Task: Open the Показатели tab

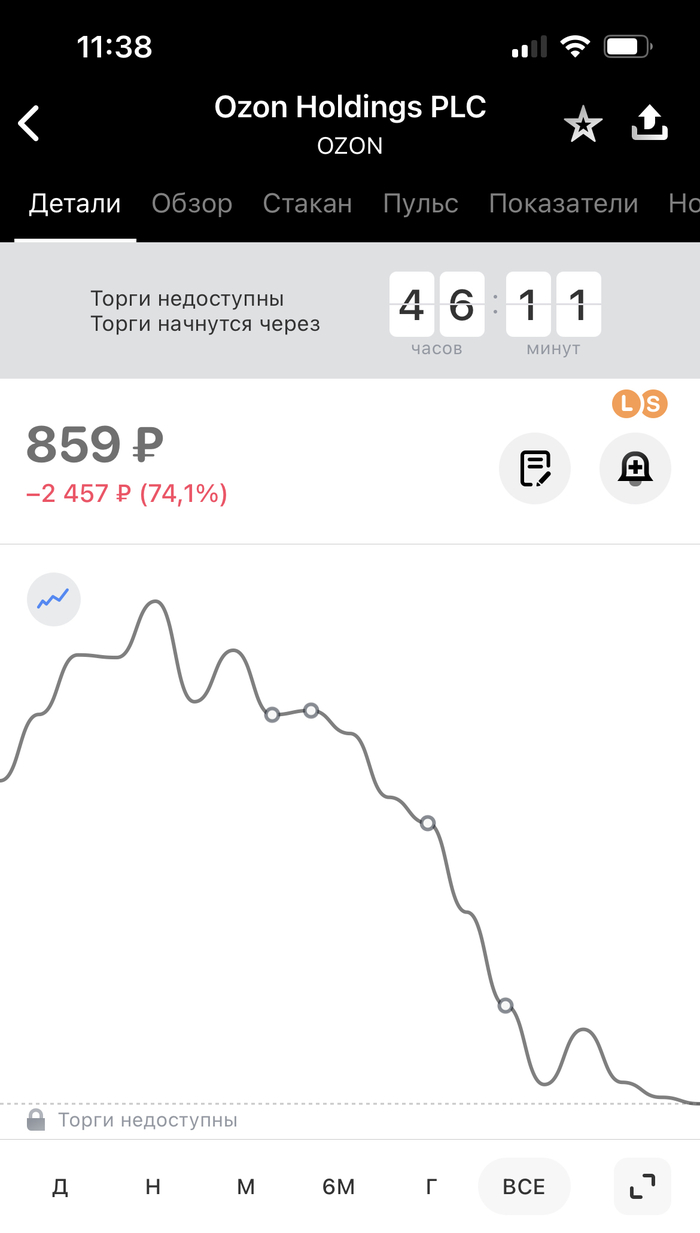Action: (x=563, y=204)
